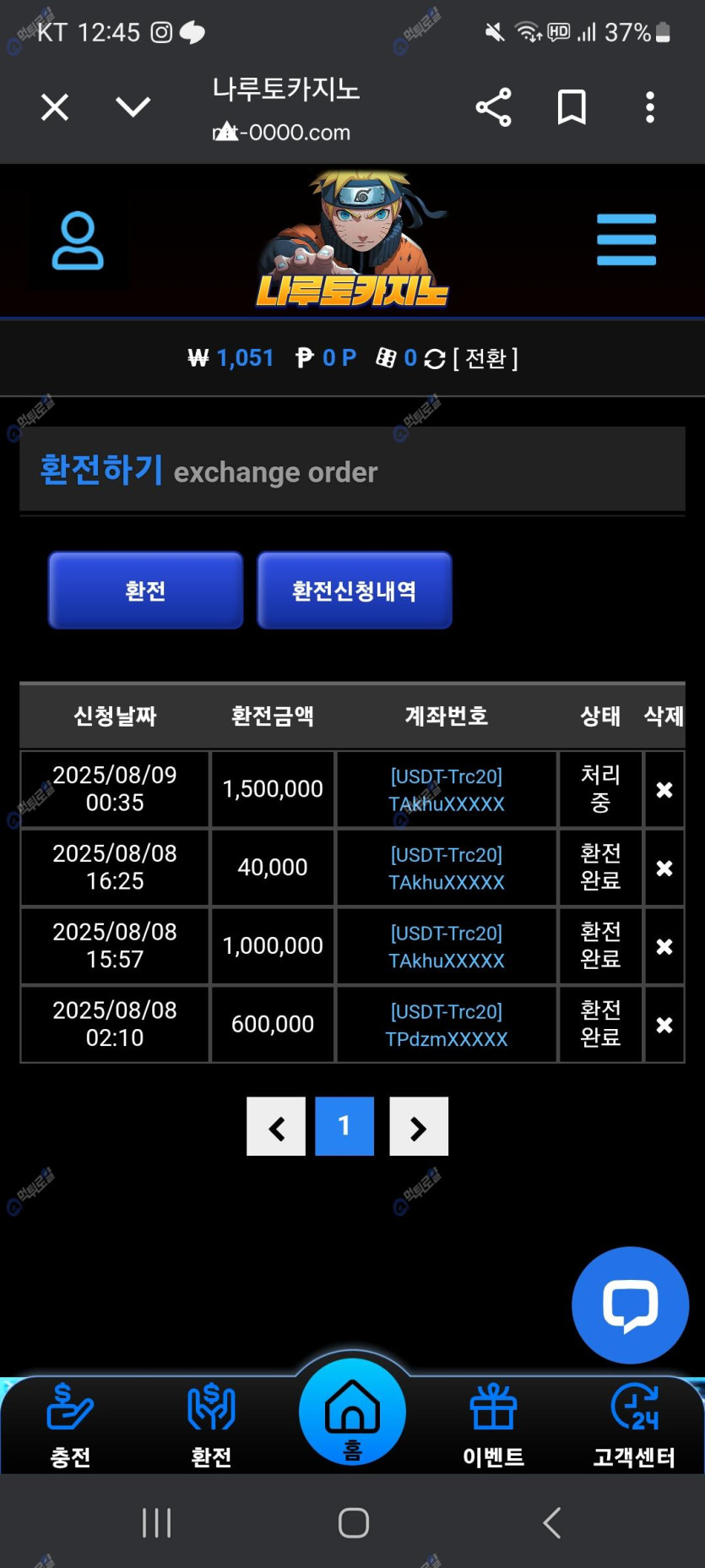The image size is (705, 1568).
Task: Open the 고객센터 tab
Action: tap(634, 1425)
